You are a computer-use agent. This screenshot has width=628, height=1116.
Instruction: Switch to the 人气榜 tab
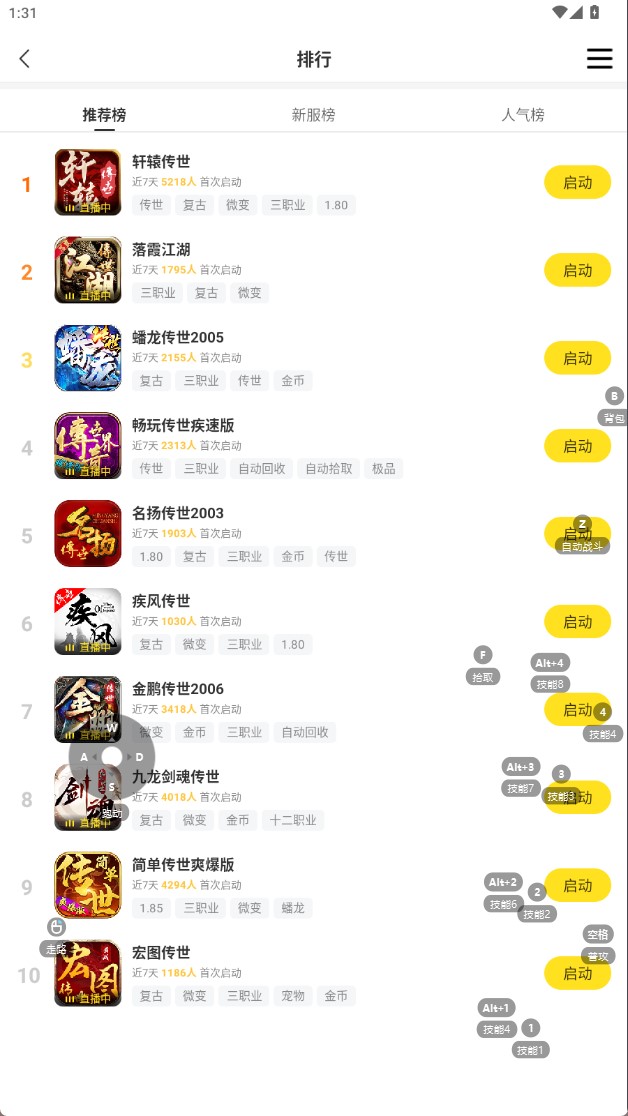coord(522,115)
